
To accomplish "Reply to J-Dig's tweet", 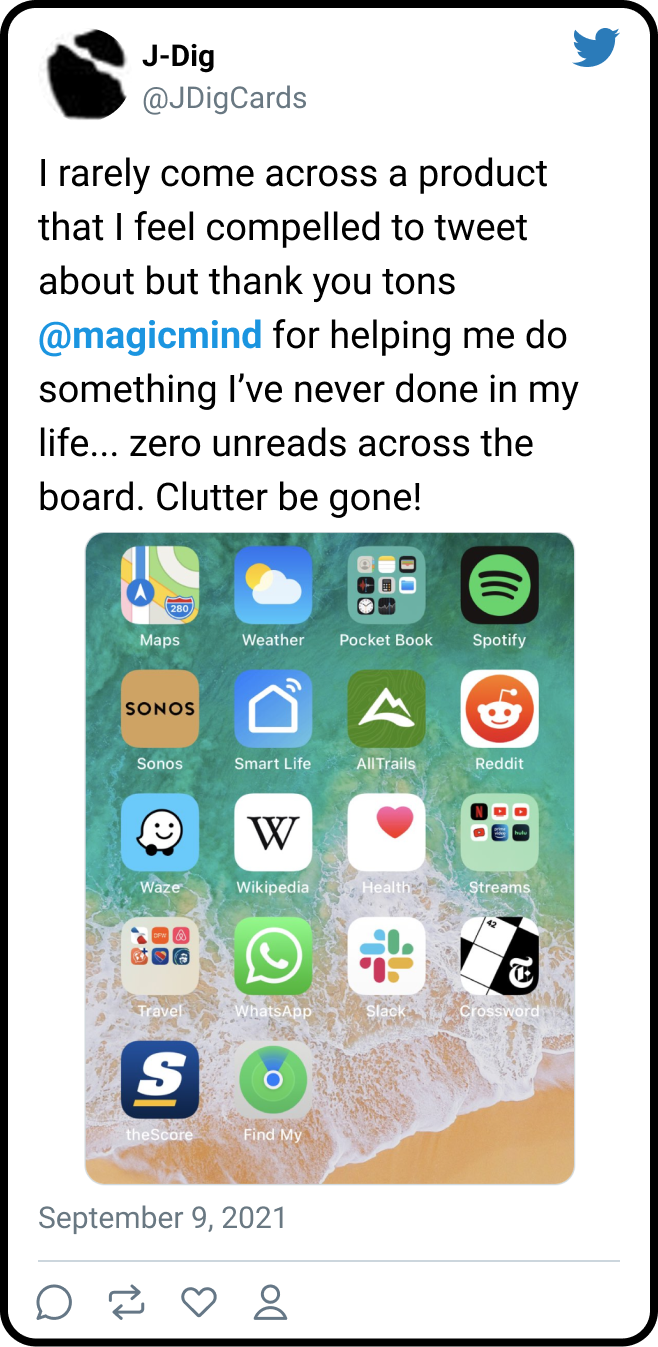I will (x=54, y=1302).
